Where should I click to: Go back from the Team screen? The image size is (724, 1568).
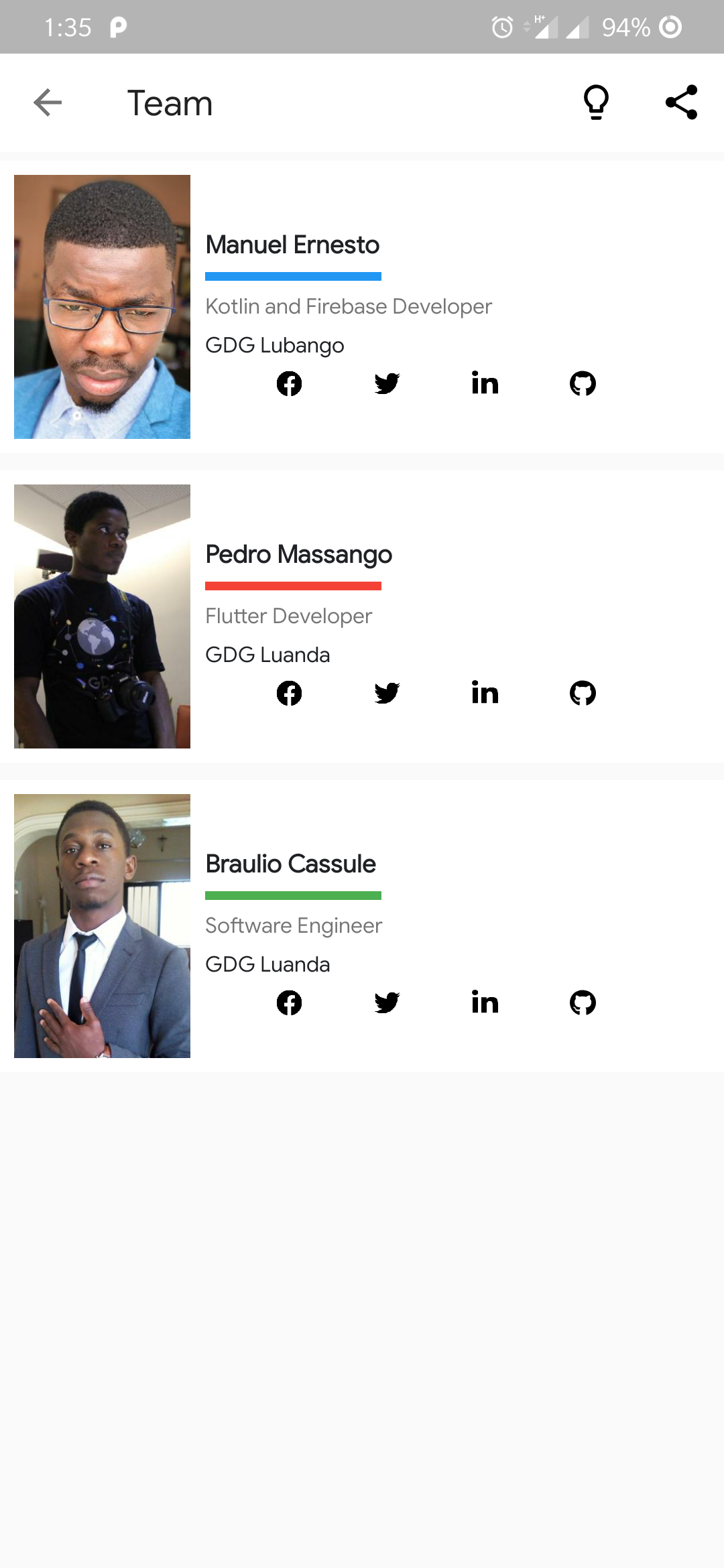[x=48, y=103]
